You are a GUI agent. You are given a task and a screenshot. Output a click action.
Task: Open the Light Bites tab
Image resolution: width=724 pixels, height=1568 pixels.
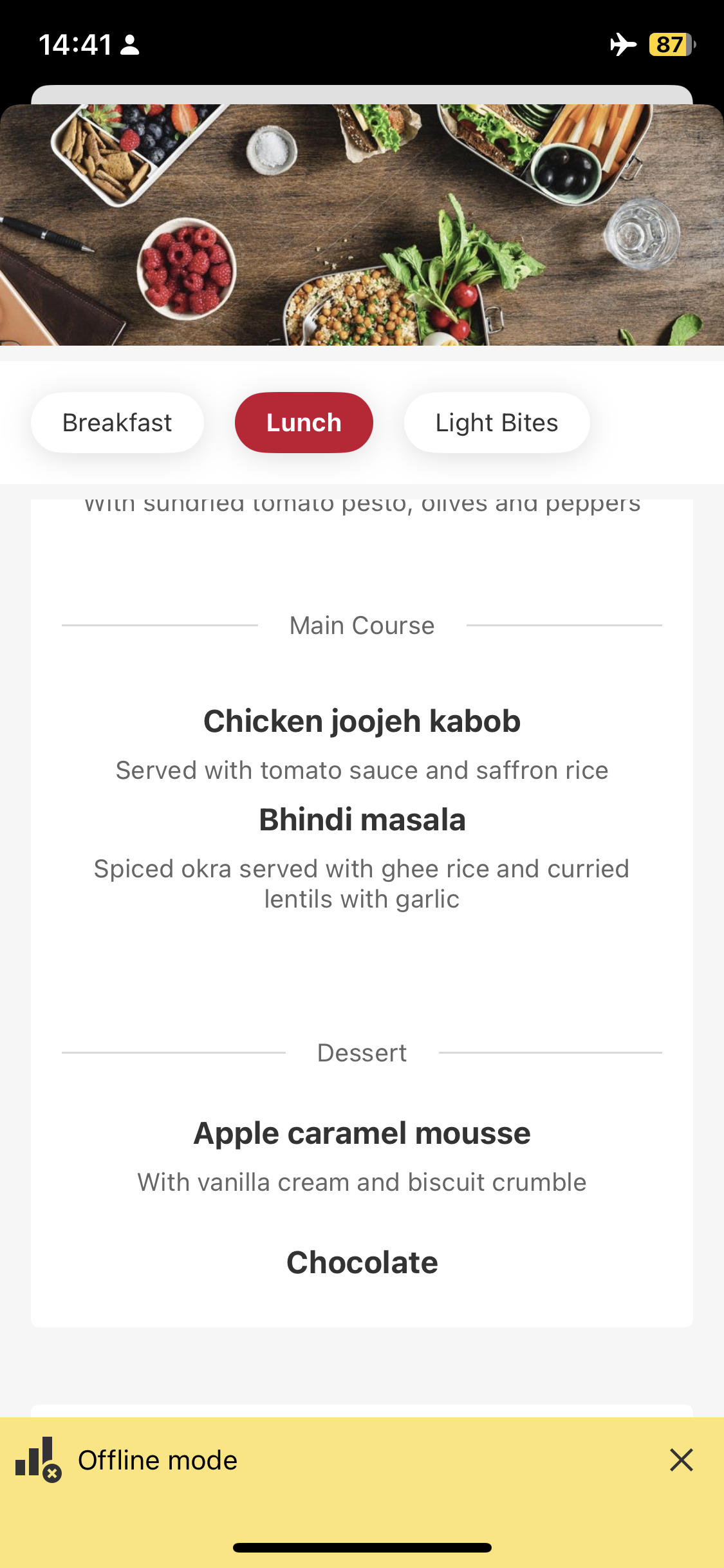pos(497,422)
